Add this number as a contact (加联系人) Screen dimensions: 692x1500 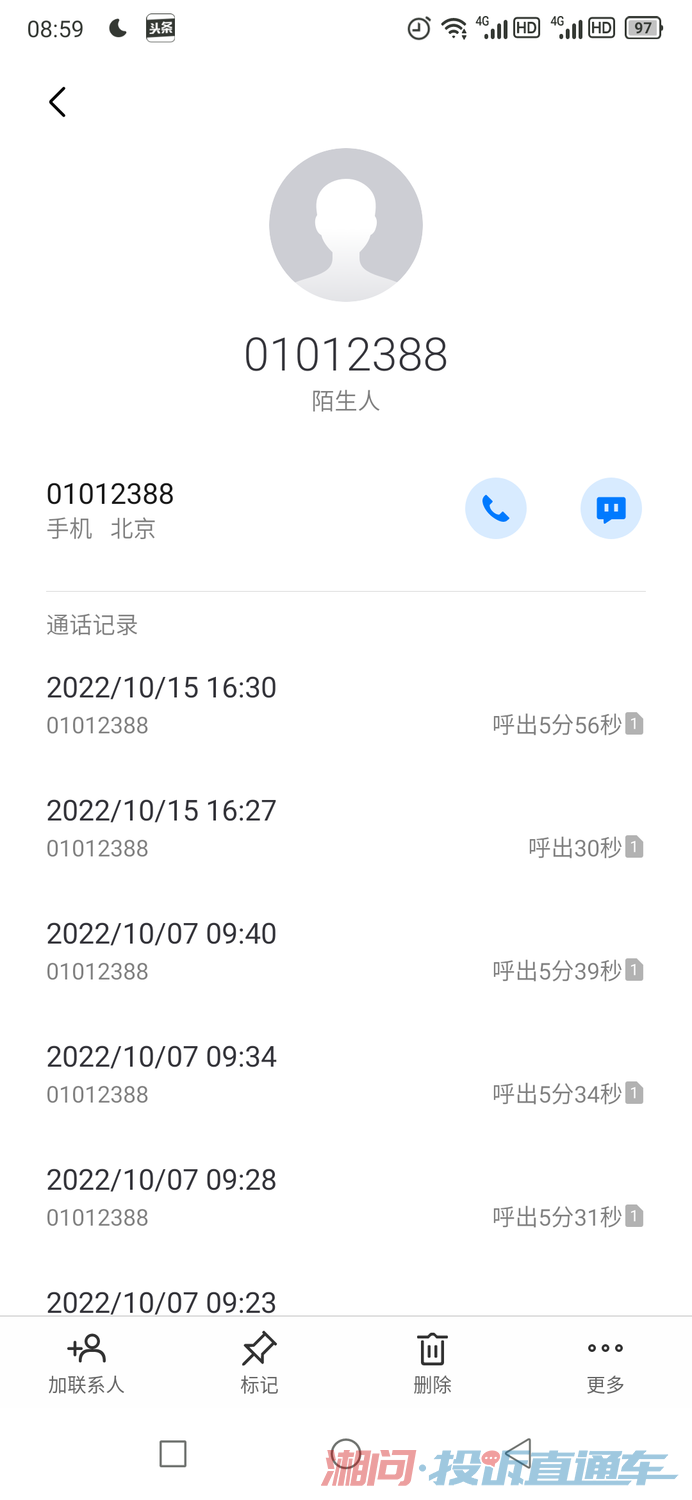click(x=86, y=1363)
